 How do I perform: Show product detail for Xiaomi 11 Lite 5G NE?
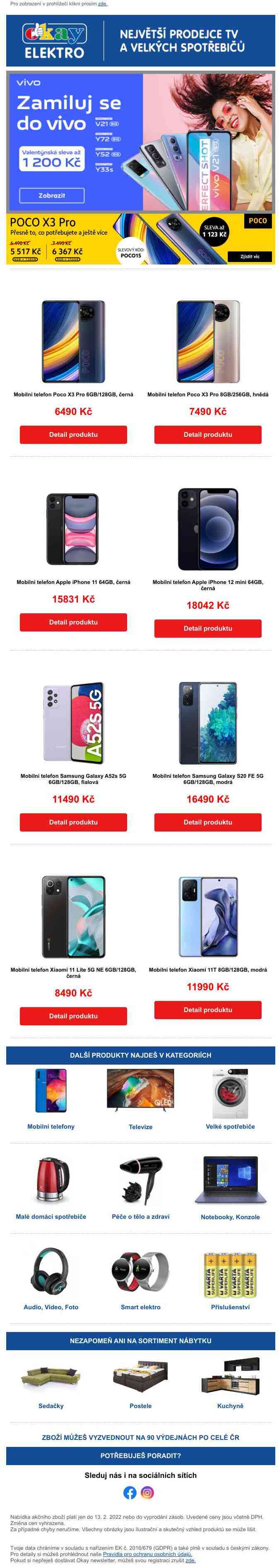(x=73, y=1015)
